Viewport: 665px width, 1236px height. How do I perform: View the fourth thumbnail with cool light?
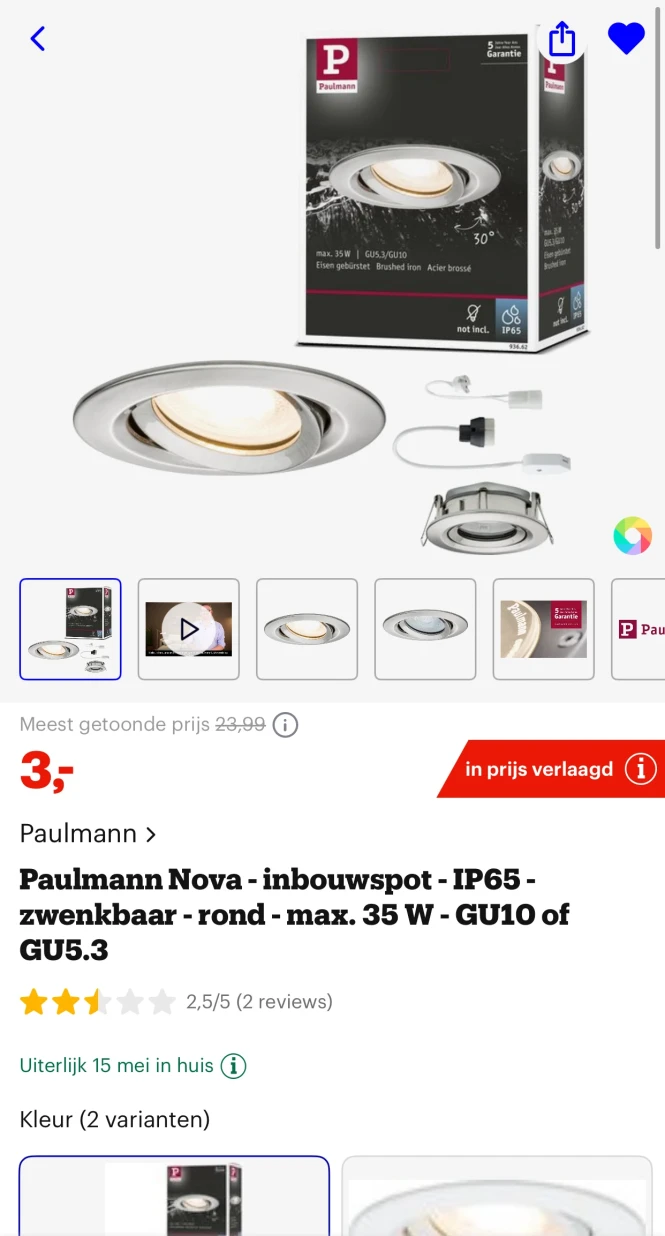click(425, 629)
